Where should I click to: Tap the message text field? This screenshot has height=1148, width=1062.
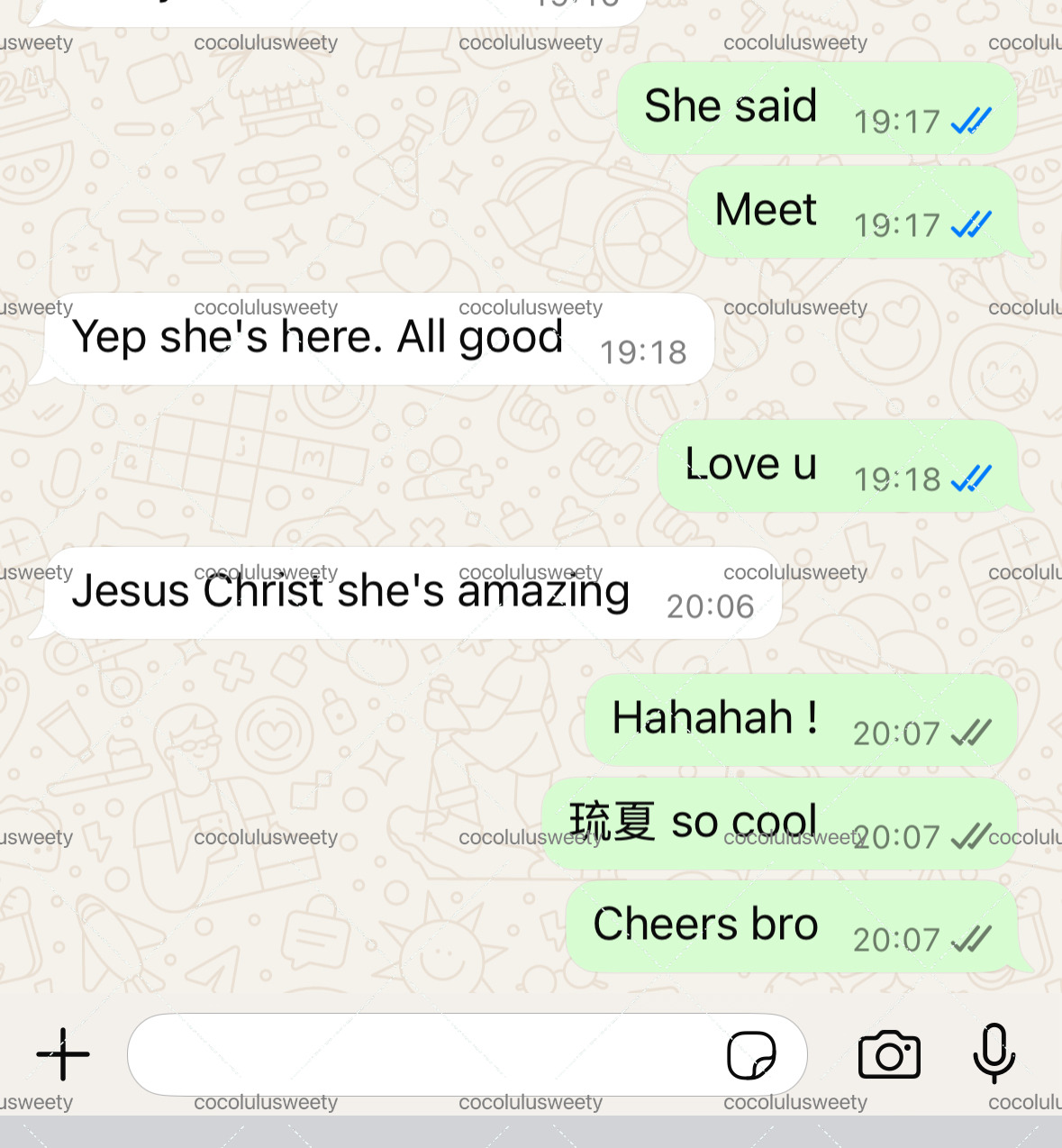pos(423,1054)
